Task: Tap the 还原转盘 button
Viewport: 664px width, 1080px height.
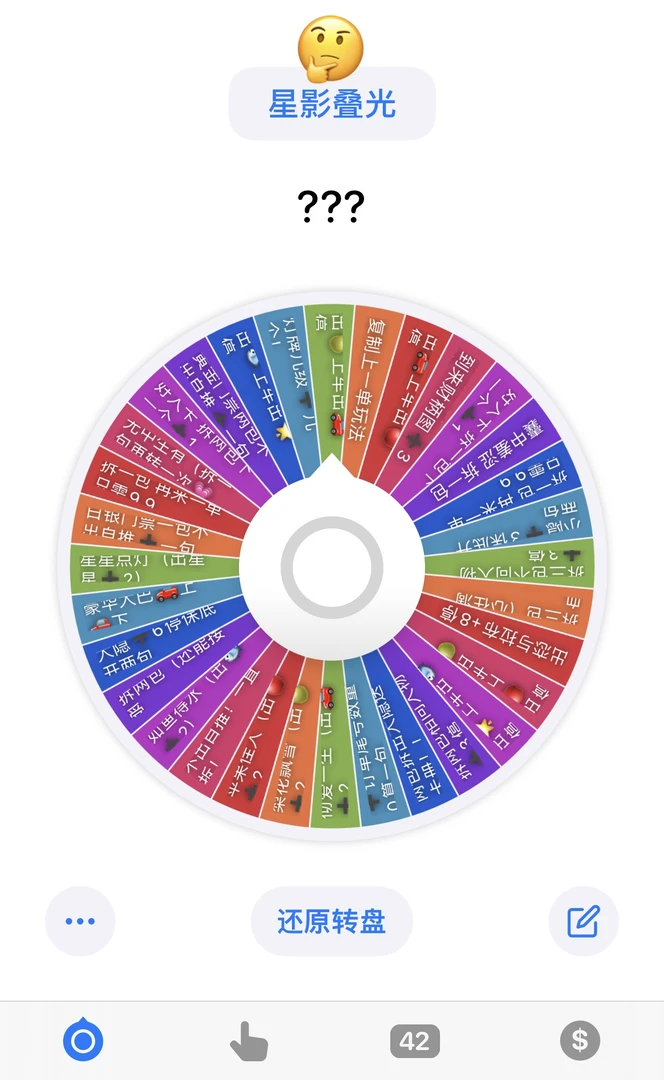Action: pos(332,921)
